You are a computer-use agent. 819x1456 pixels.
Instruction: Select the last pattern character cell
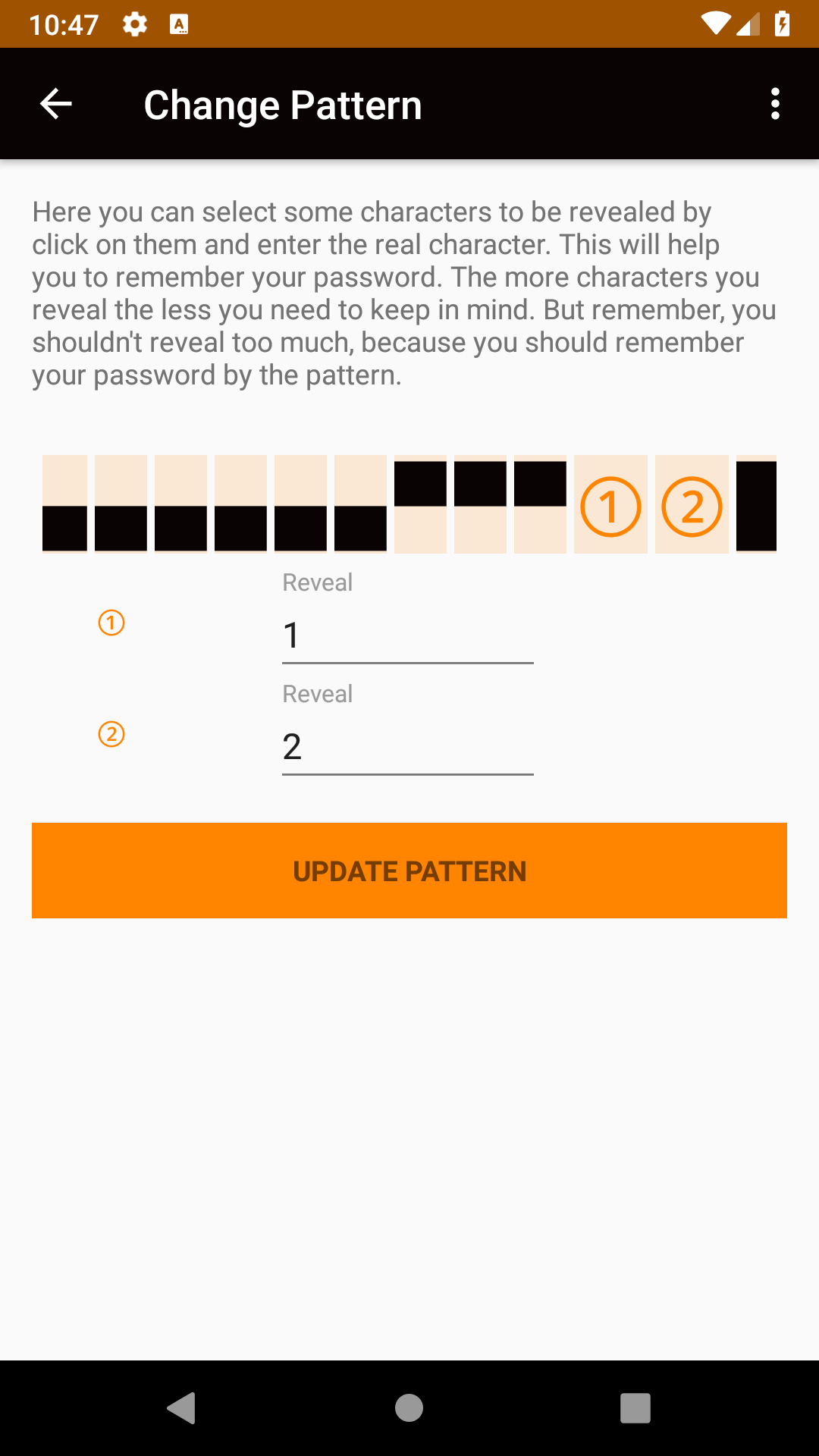point(756,505)
